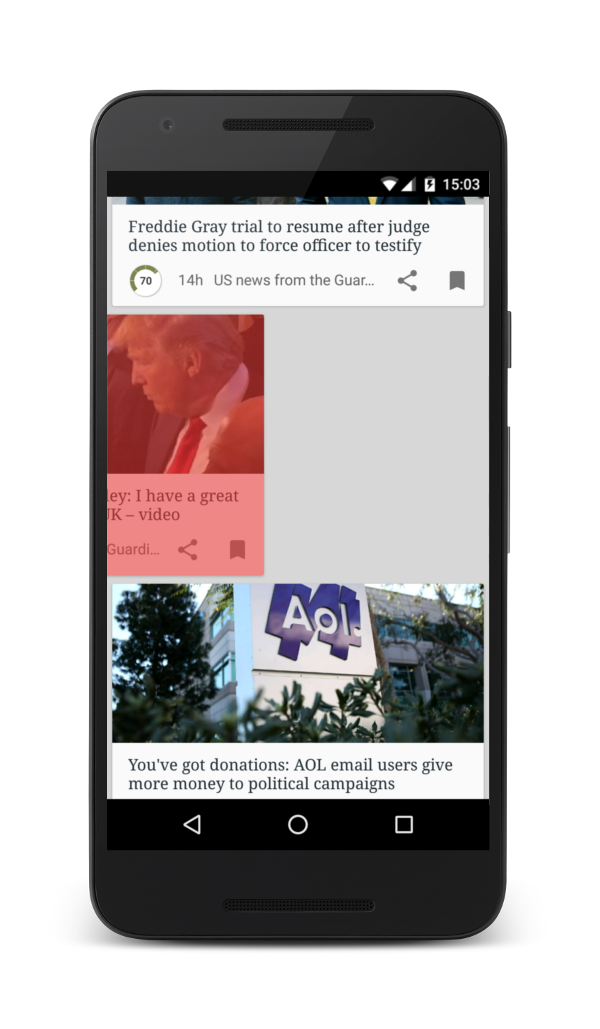Share the Freddie Gray trial article
600x1029 pixels.
[x=407, y=281]
